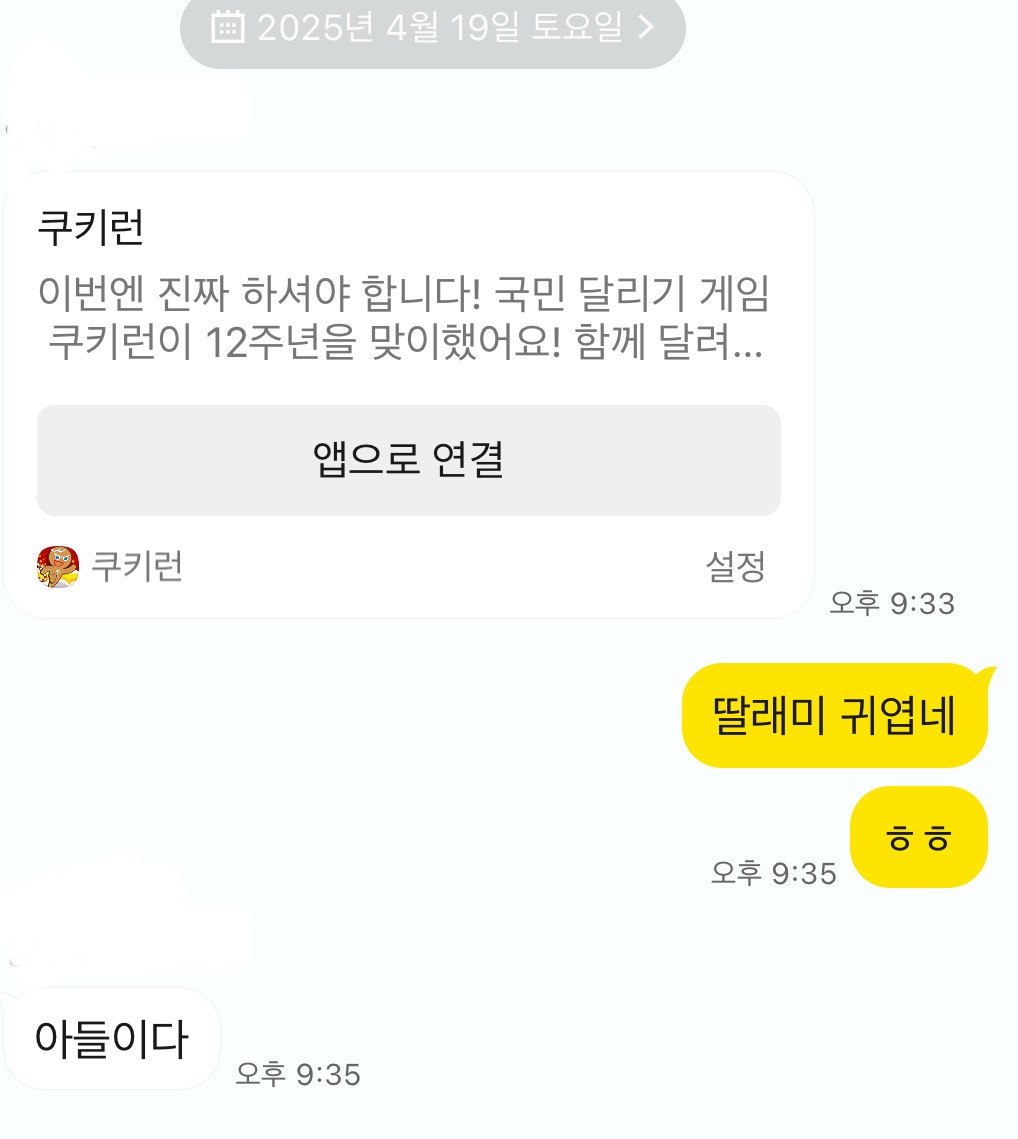Open 설정 on the 쿠키런 card
The width and height of the screenshot is (1018, 1139).
735,567
